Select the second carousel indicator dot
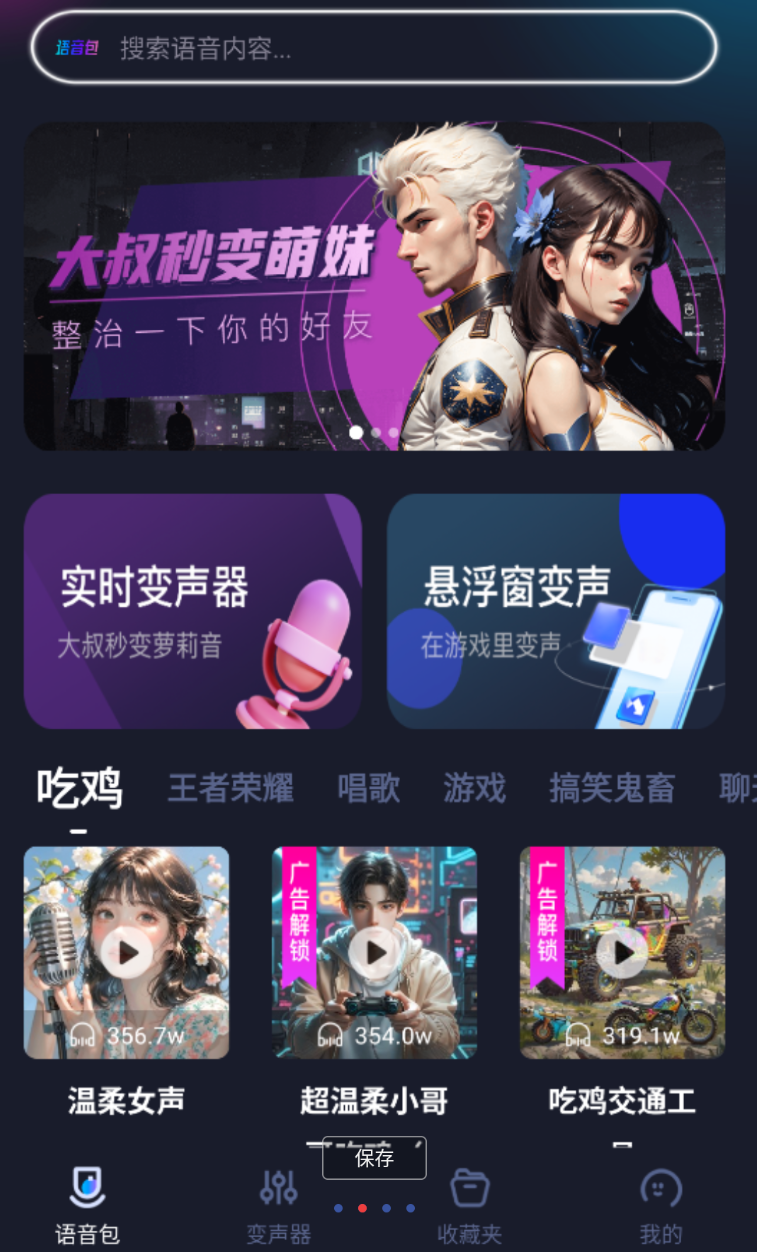Image resolution: width=757 pixels, height=1252 pixels. [x=375, y=432]
